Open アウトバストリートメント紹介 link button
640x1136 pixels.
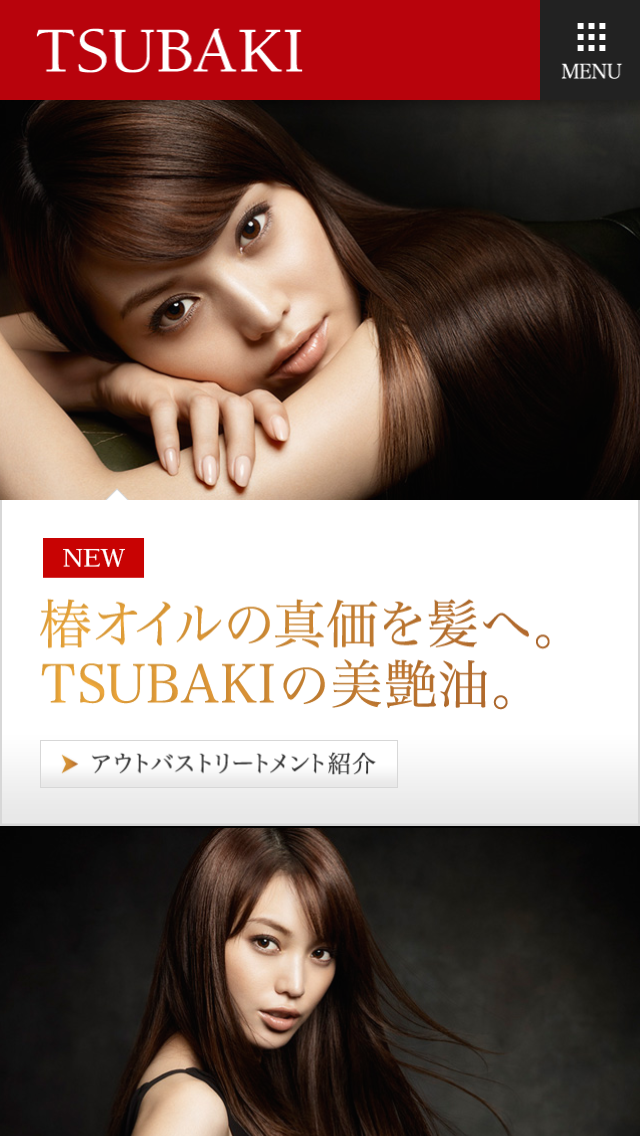pos(219,764)
